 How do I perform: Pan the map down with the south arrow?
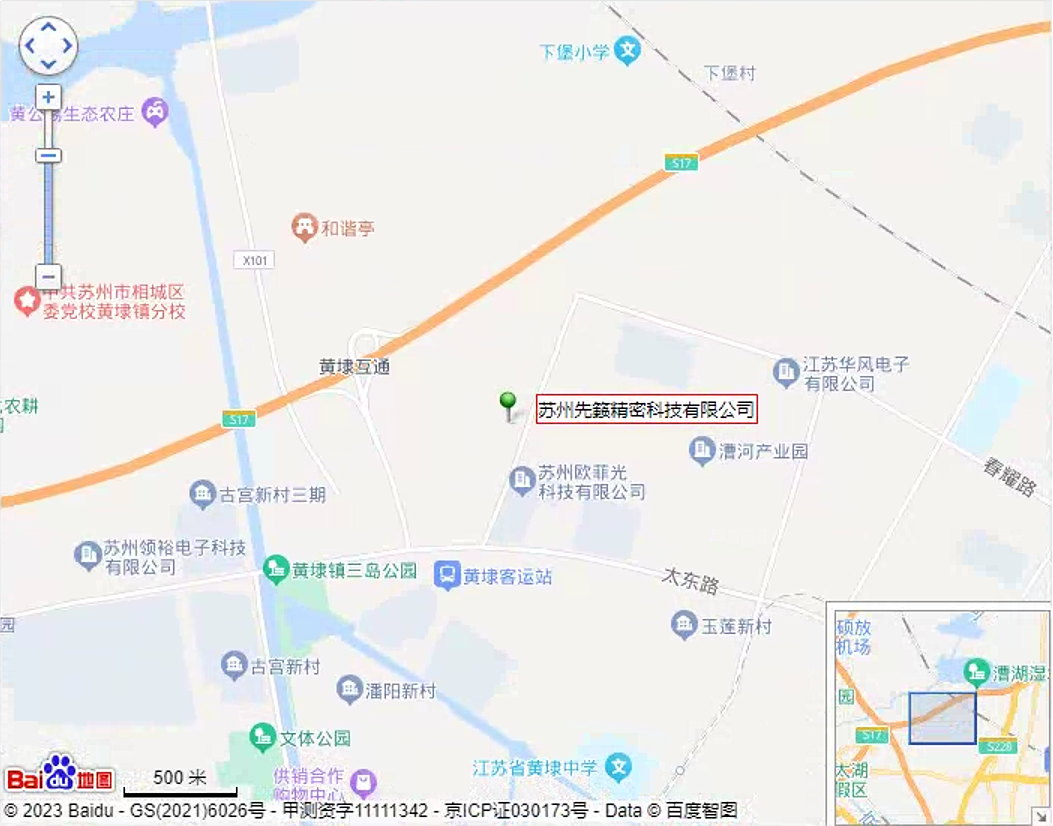coord(49,64)
